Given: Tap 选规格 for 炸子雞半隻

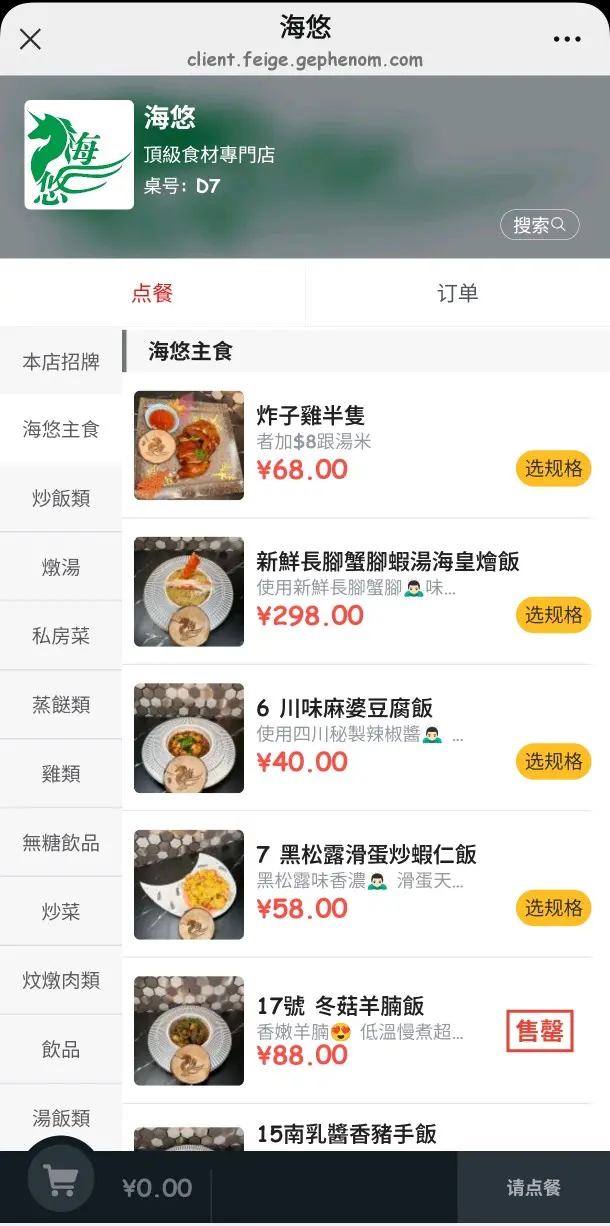Looking at the screenshot, I should tap(553, 469).
